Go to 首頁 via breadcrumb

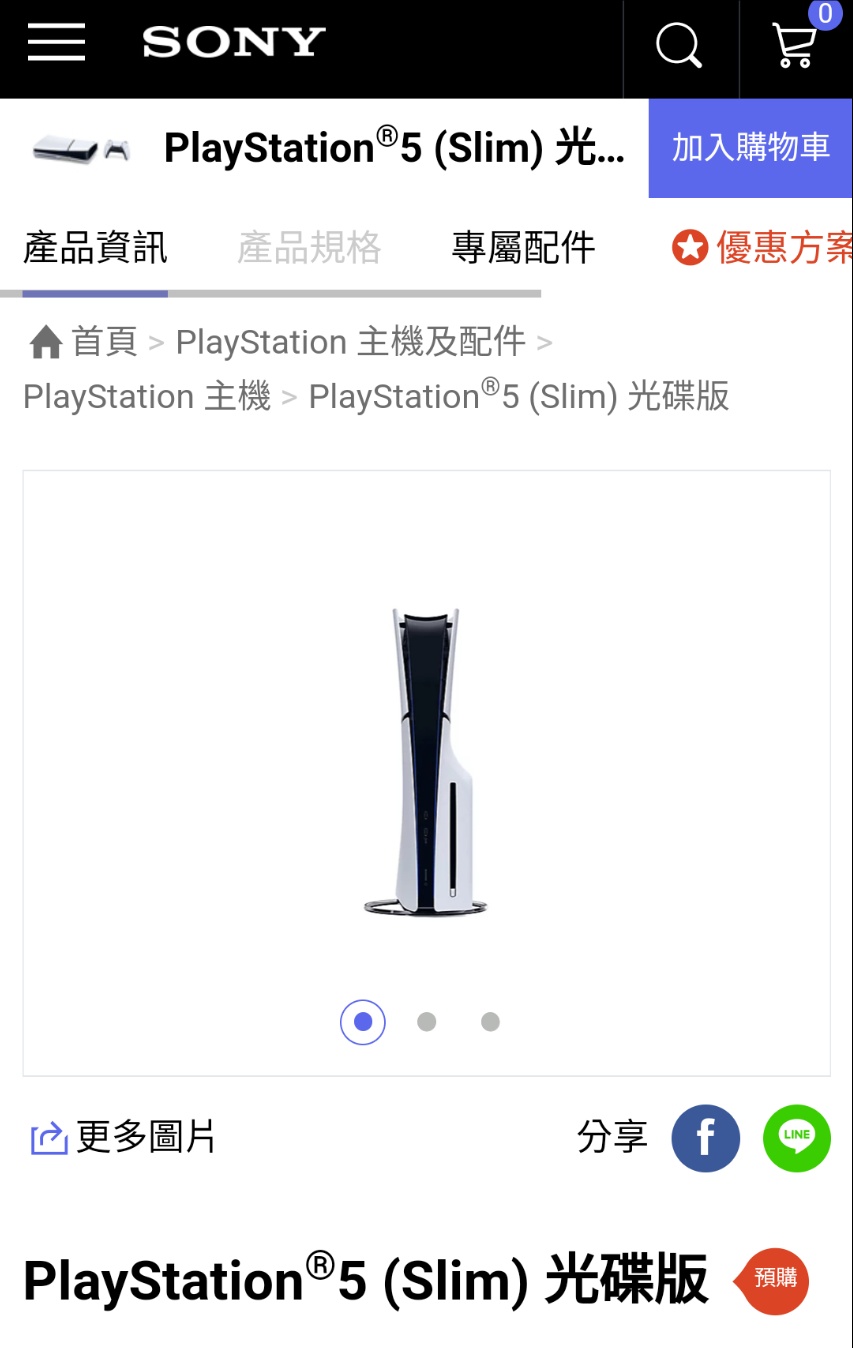[x=103, y=342]
